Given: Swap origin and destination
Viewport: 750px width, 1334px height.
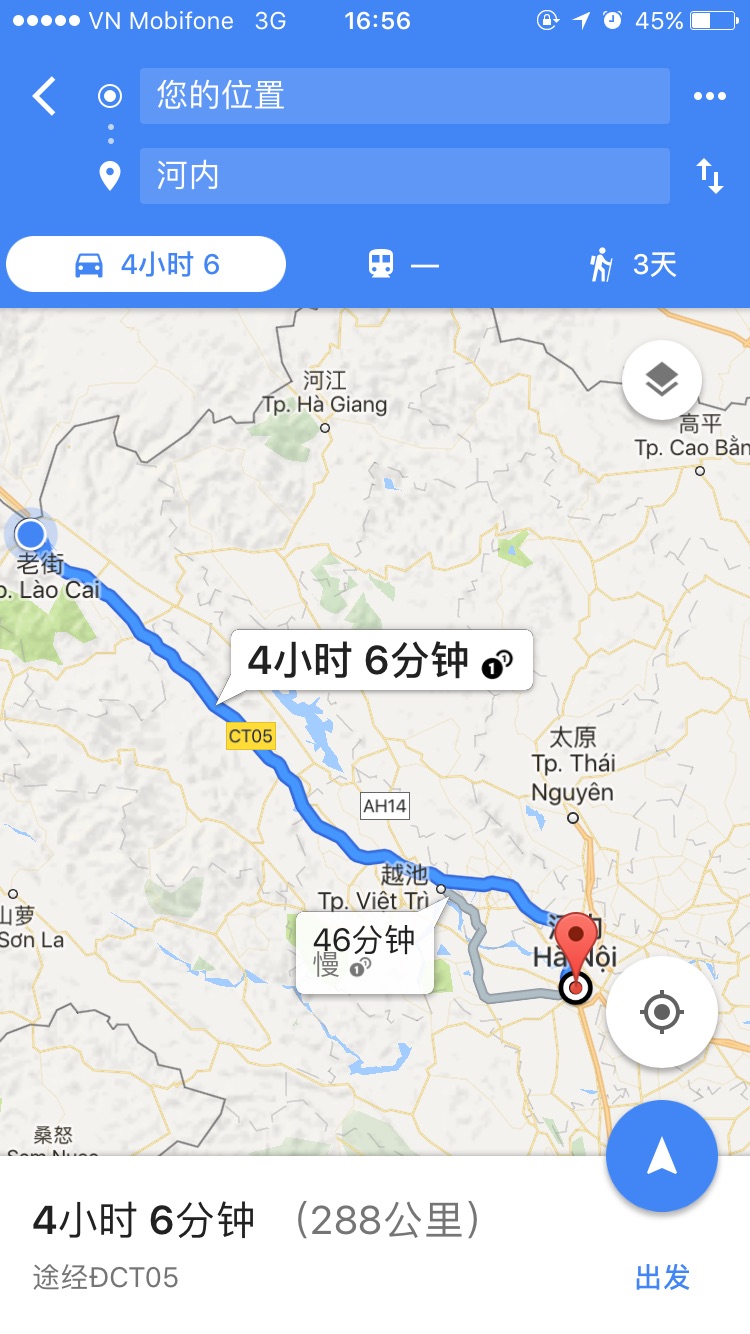Looking at the screenshot, I should coord(709,176).
